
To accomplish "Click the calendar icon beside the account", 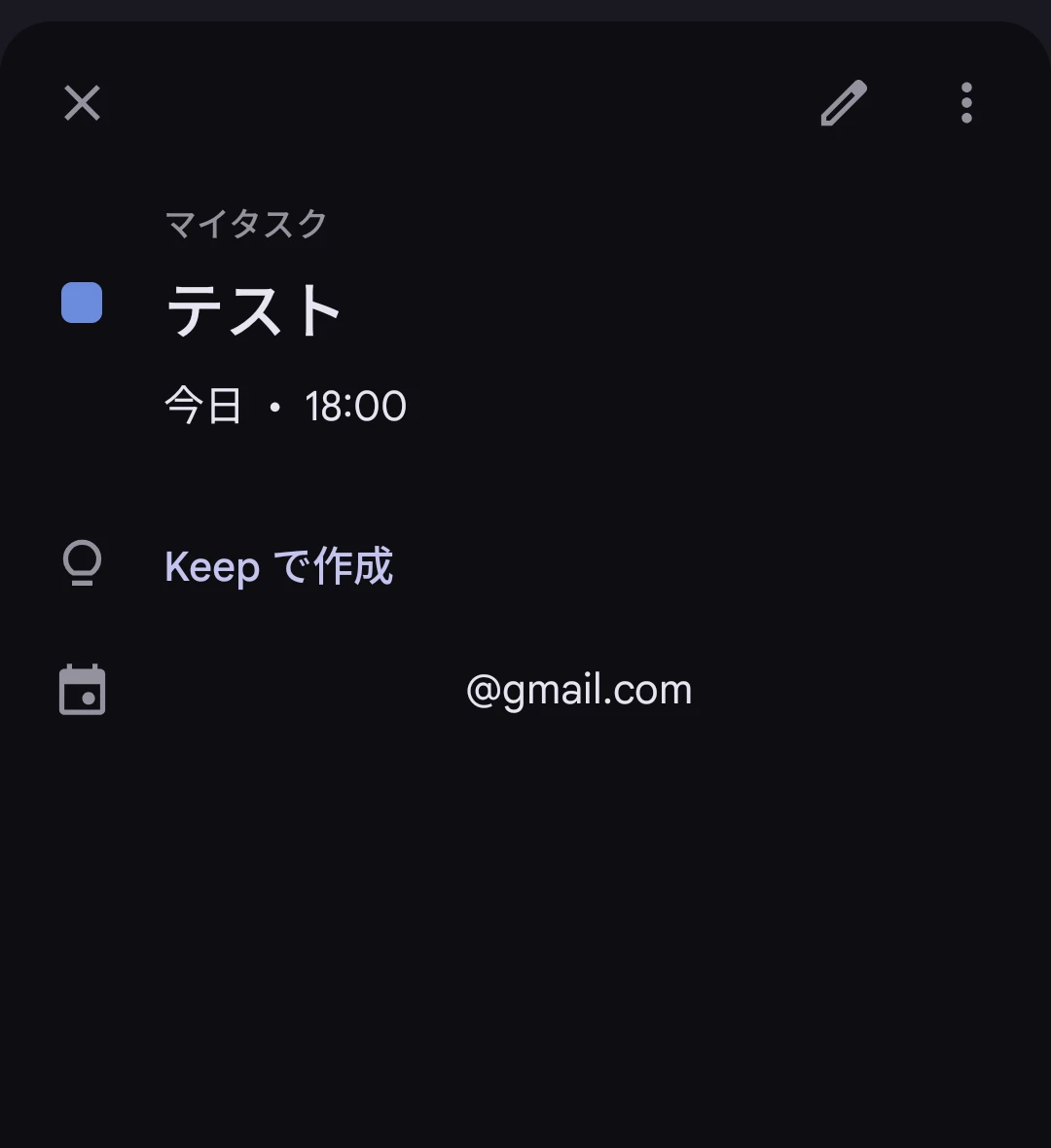I will pyautogui.click(x=82, y=689).
